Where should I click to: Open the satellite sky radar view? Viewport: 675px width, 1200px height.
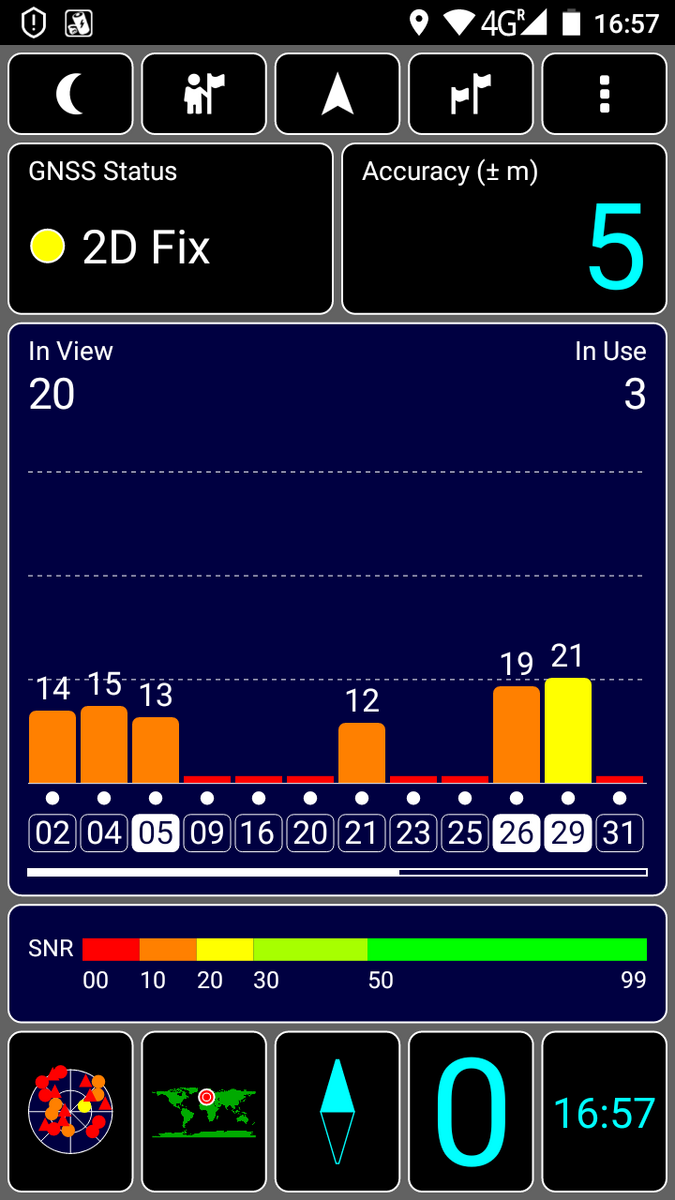tap(71, 1112)
